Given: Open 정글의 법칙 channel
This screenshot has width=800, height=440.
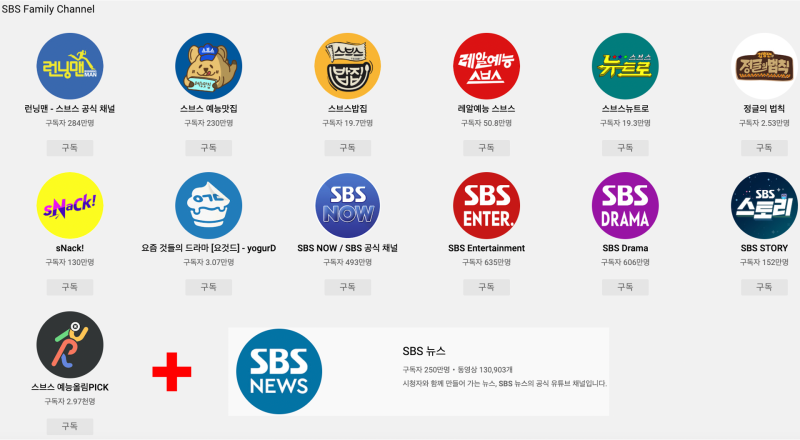Looking at the screenshot, I should pos(764,66).
